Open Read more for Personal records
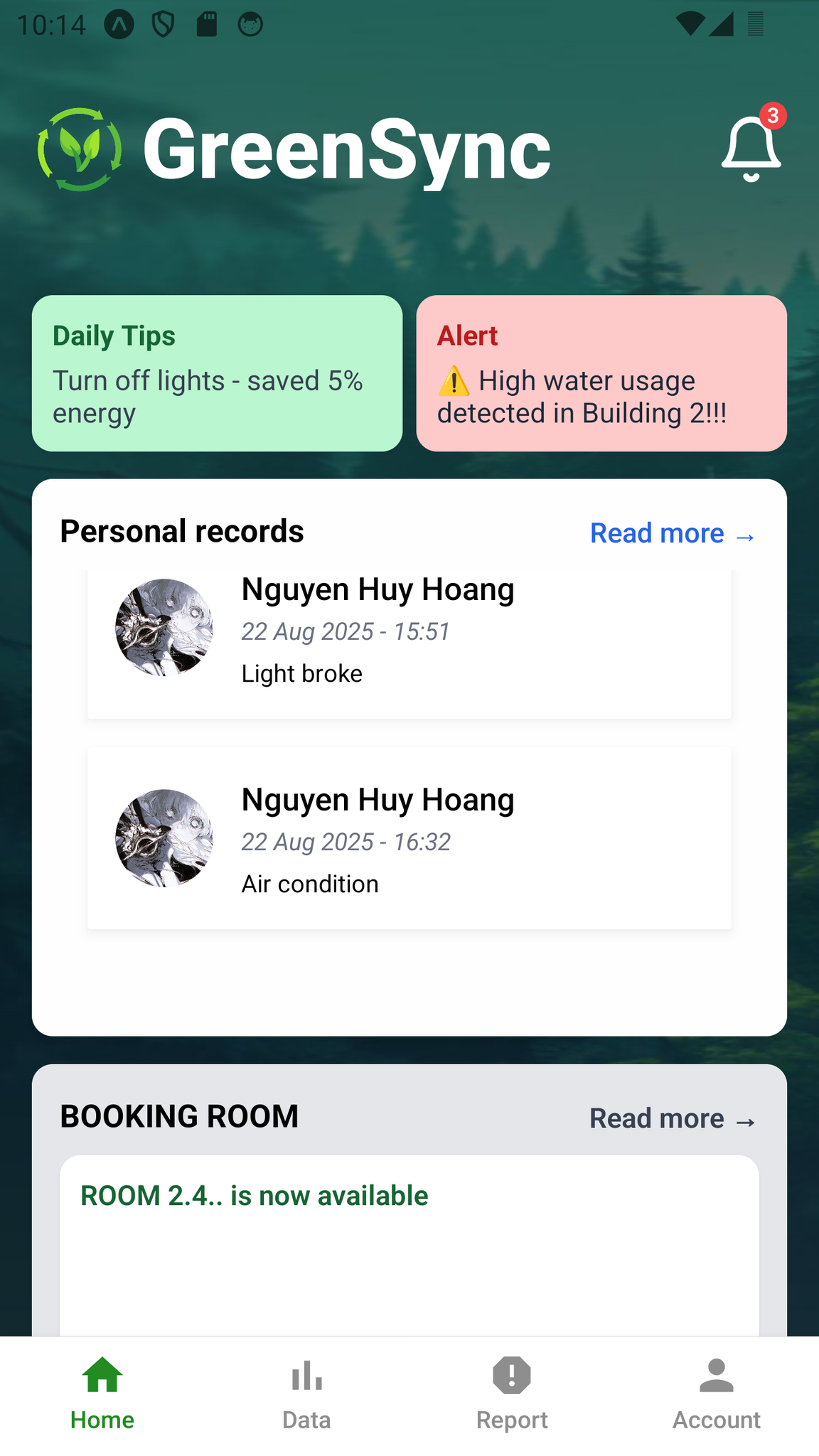The height and width of the screenshot is (1456, 819). (x=673, y=533)
